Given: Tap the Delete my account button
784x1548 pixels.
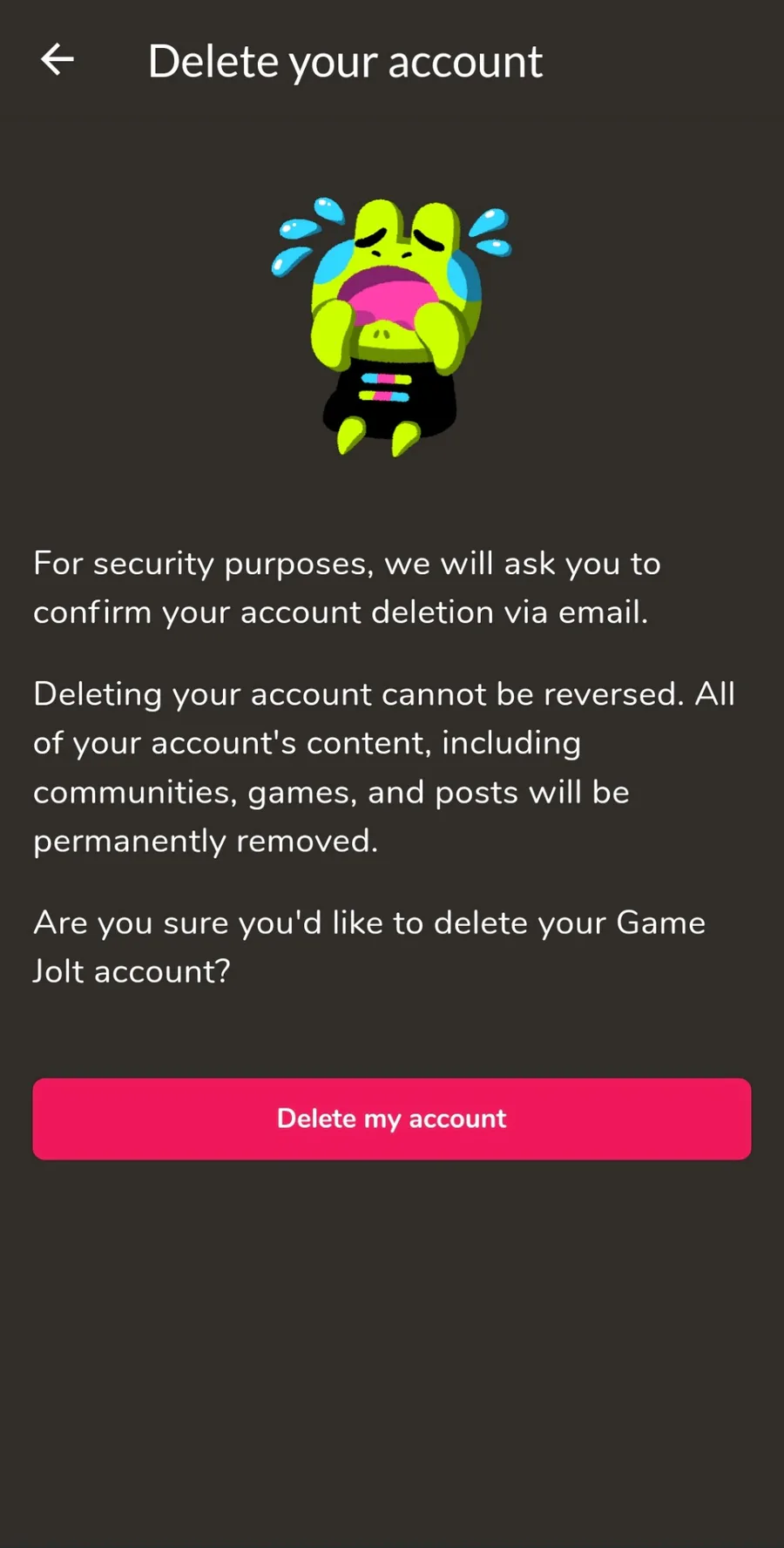Looking at the screenshot, I should 392,1119.
